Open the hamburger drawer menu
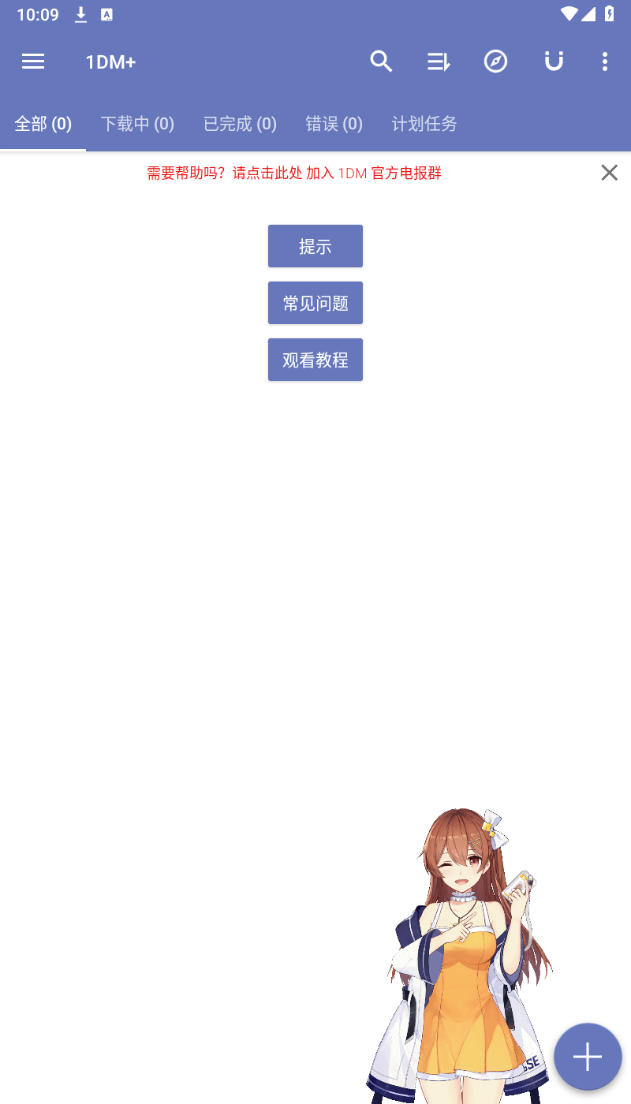 (x=33, y=62)
